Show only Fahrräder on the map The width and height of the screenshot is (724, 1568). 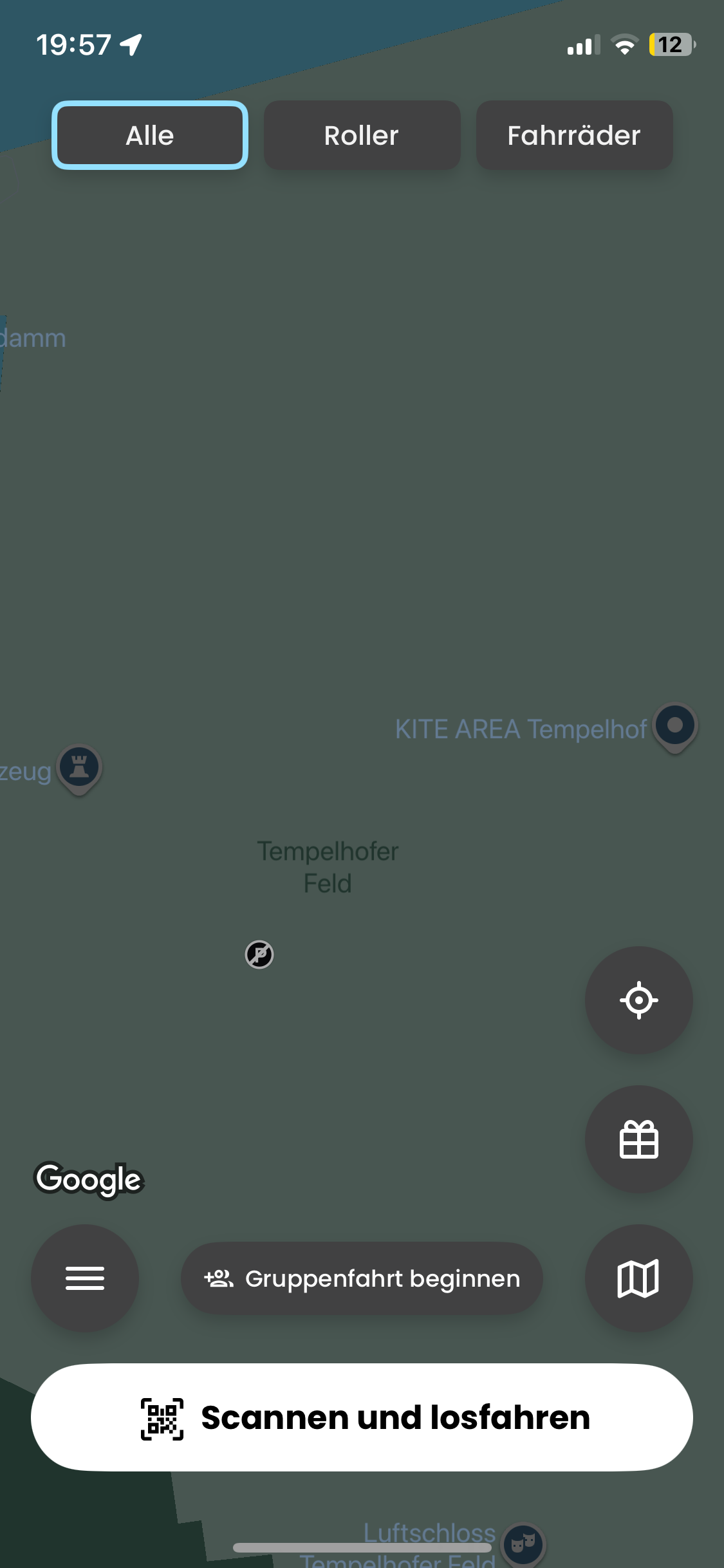click(573, 135)
